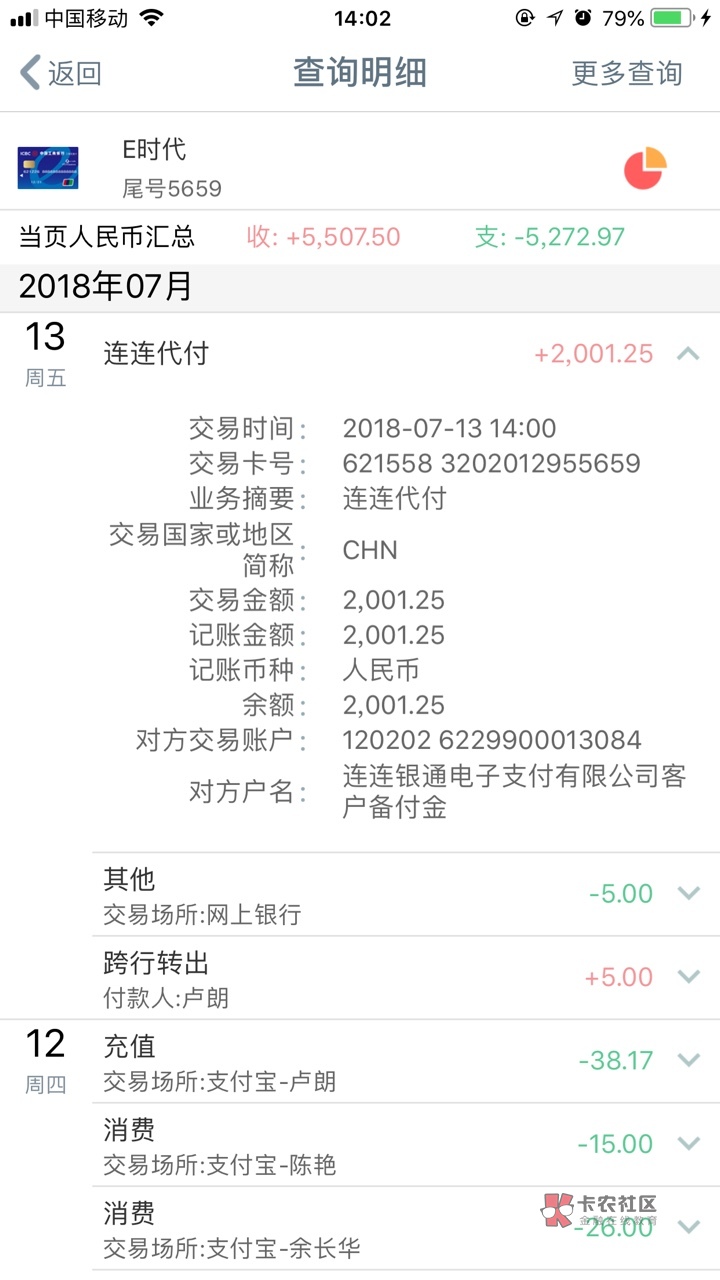Open 更多查询 for more queries
The width and height of the screenshot is (720, 1280).
[626, 73]
